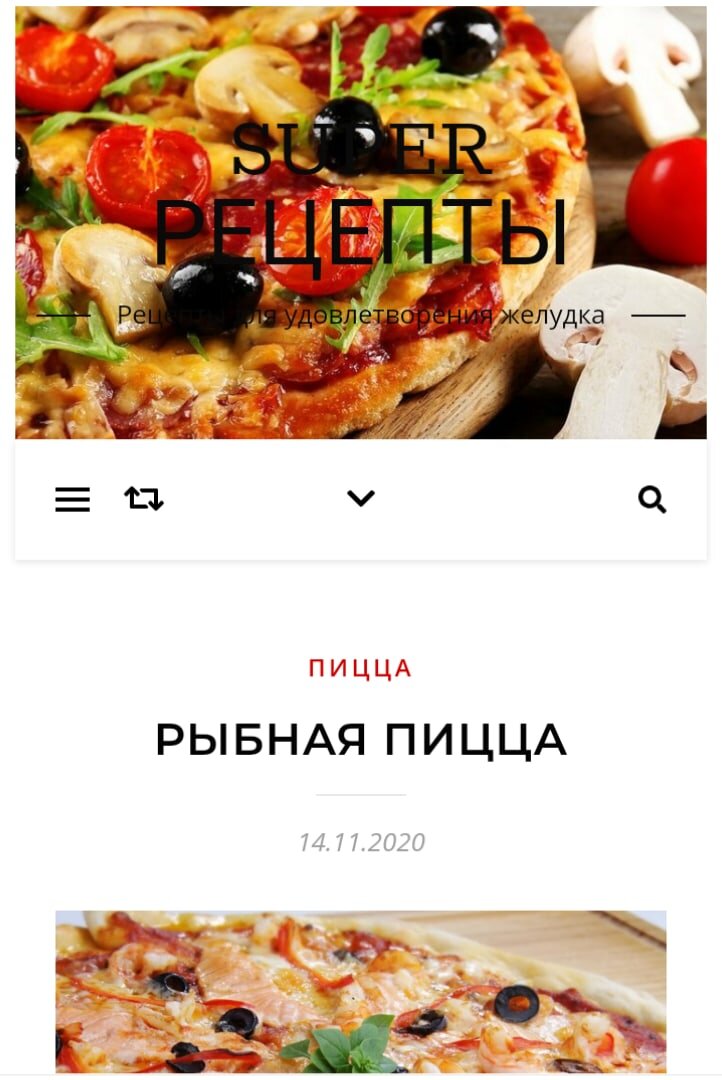Open the Пицца category link
Viewport: 722px width, 1080px height.
click(360, 668)
